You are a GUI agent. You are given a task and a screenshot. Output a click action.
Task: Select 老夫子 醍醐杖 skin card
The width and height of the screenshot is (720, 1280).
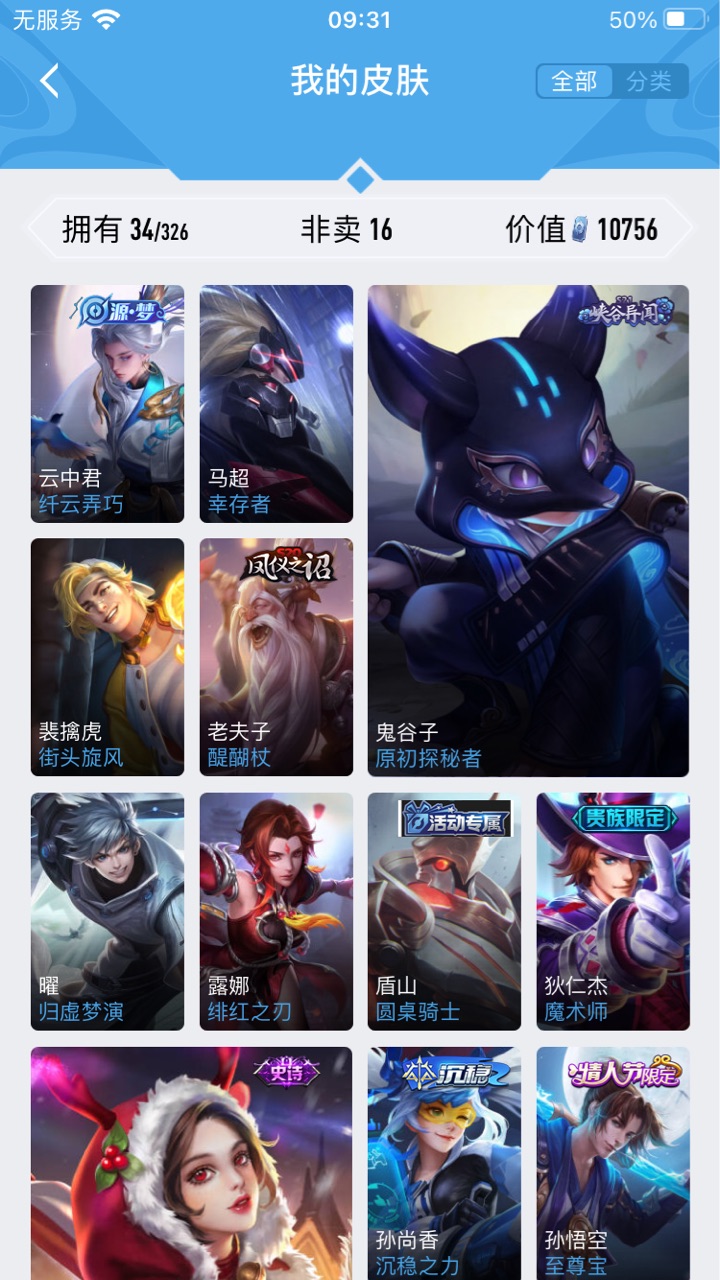pyautogui.click(x=276, y=657)
